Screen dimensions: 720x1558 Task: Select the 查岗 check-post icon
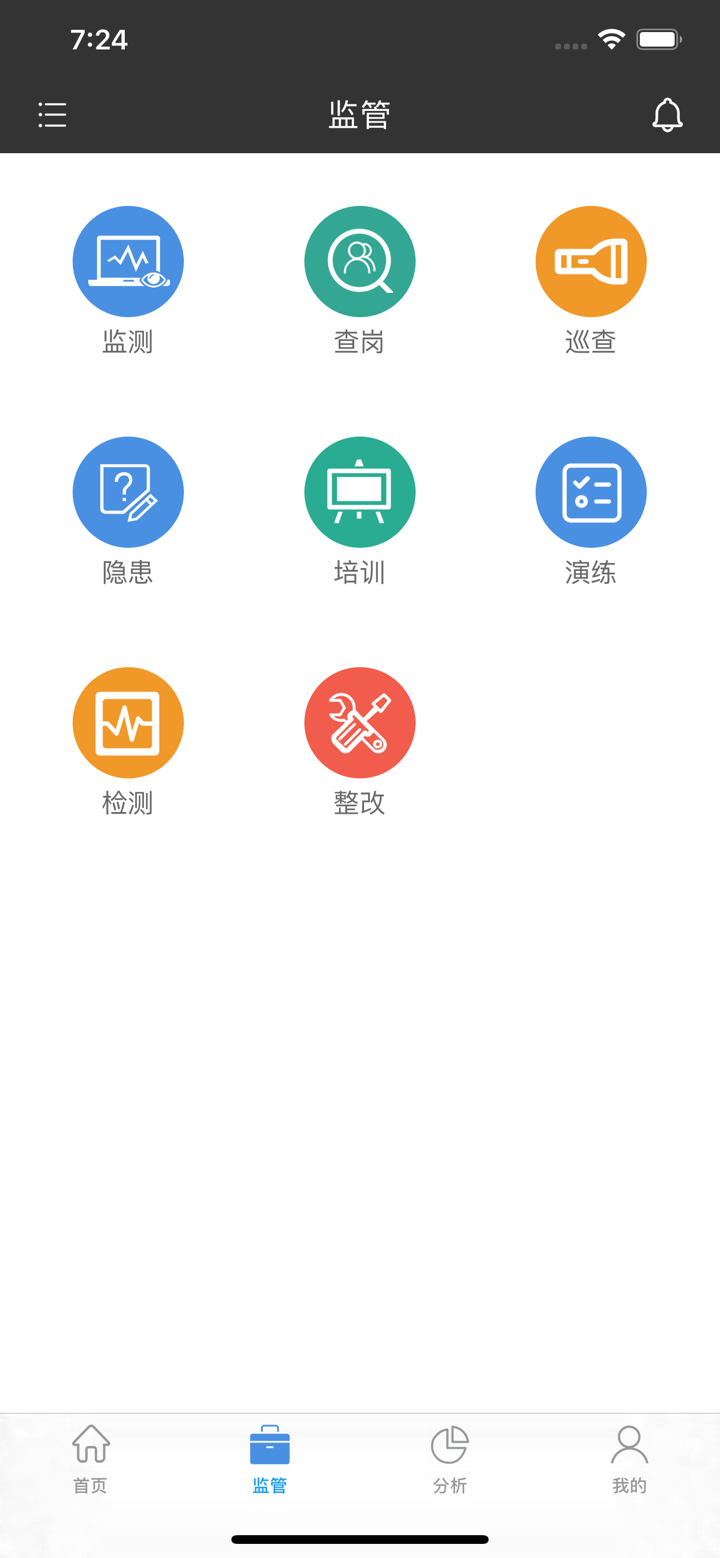[x=360, y=261]
